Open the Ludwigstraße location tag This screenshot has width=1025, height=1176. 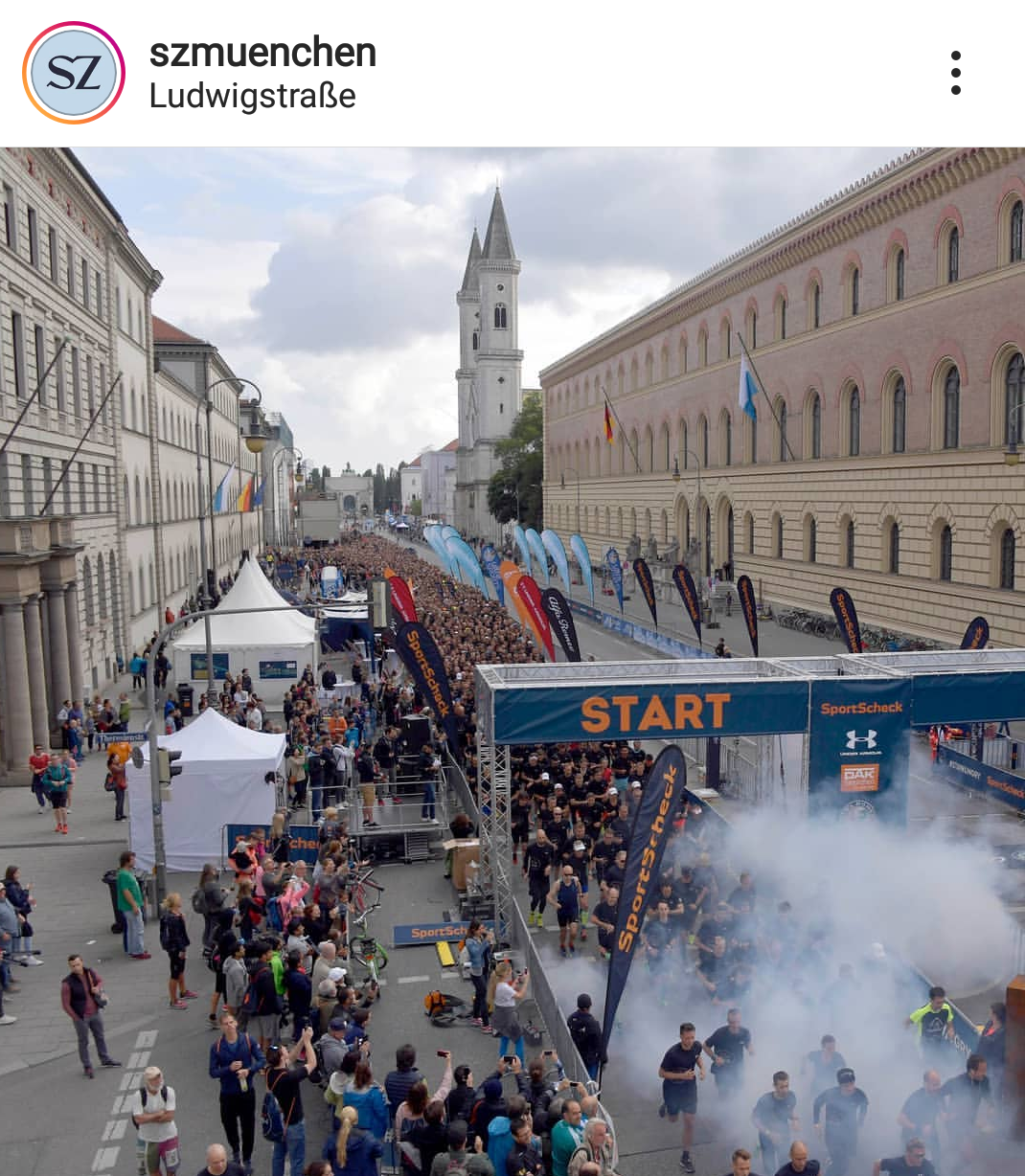tap(253, 96)
